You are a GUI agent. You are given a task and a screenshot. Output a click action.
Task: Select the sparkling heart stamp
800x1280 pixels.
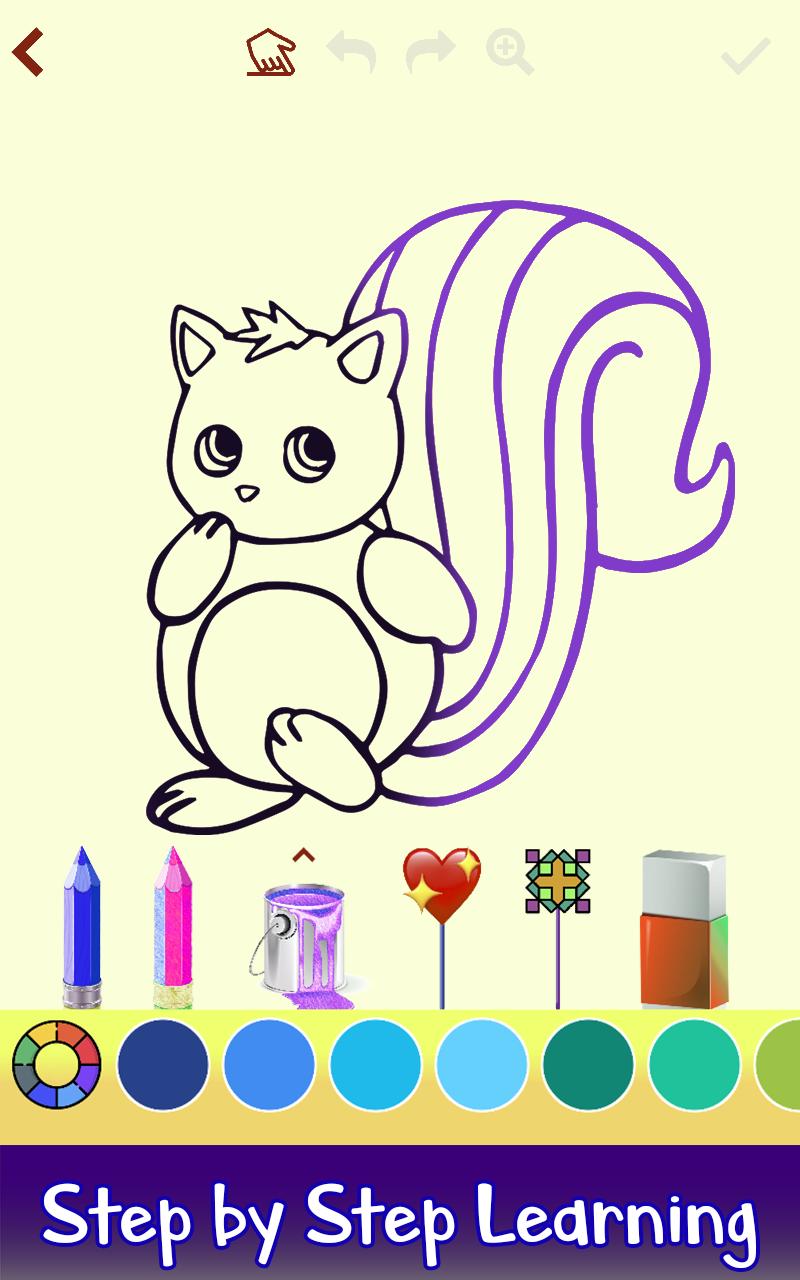coord(441,887)
